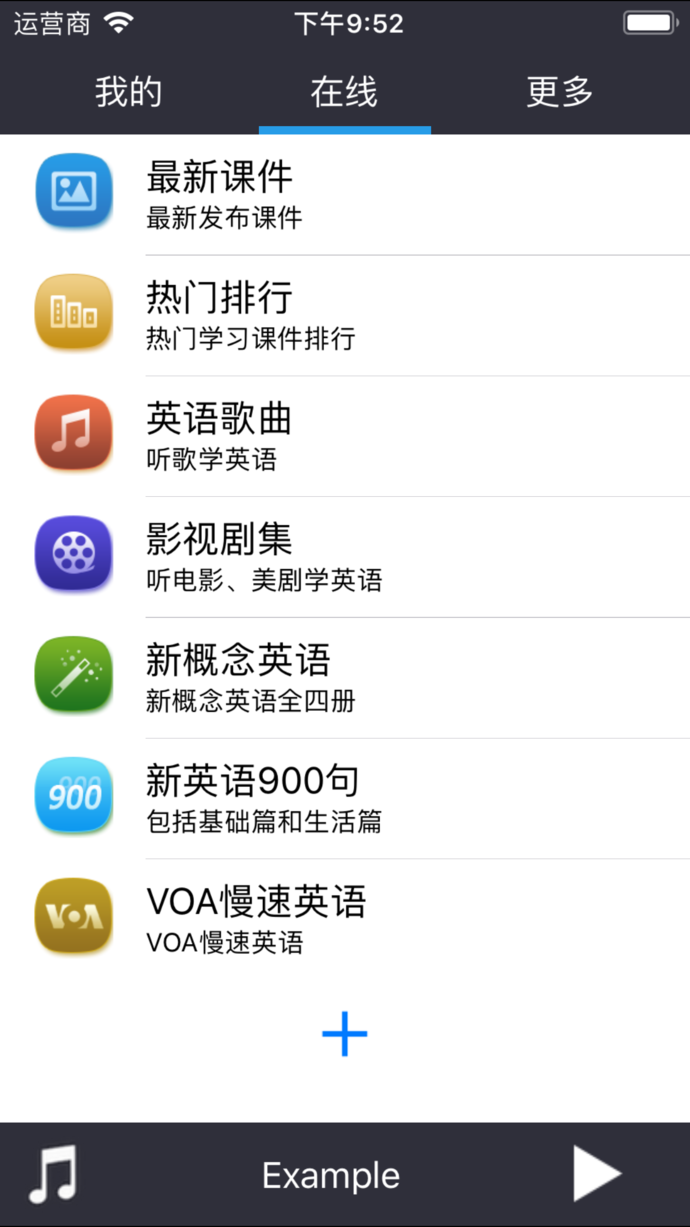690x1227 pixels.
Task: Open 最新课件 list
Action: [345, 193]
